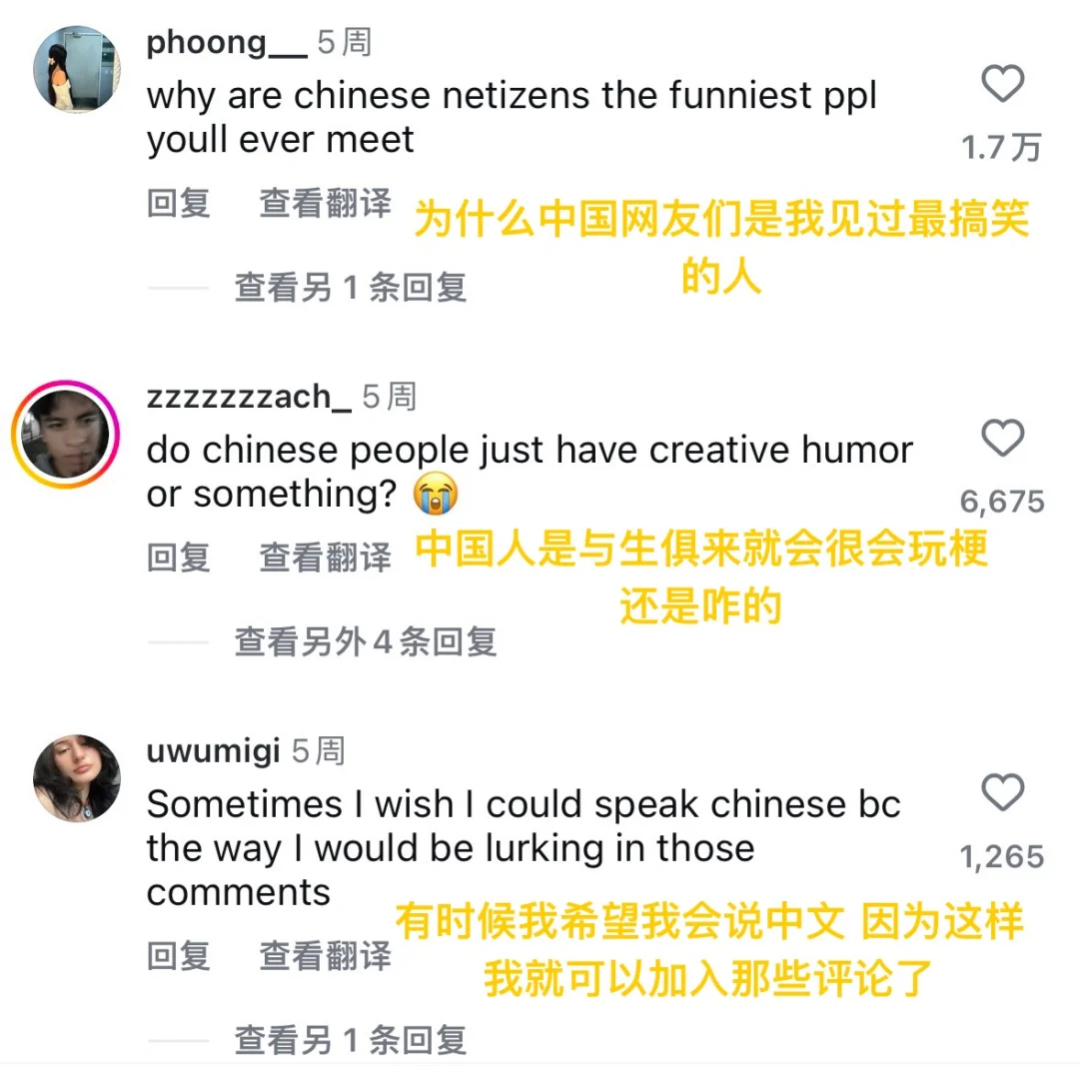View translation of zzzzzzzach_'s comment
This screenshot has width=1080, height=1079.
[325, 557]
